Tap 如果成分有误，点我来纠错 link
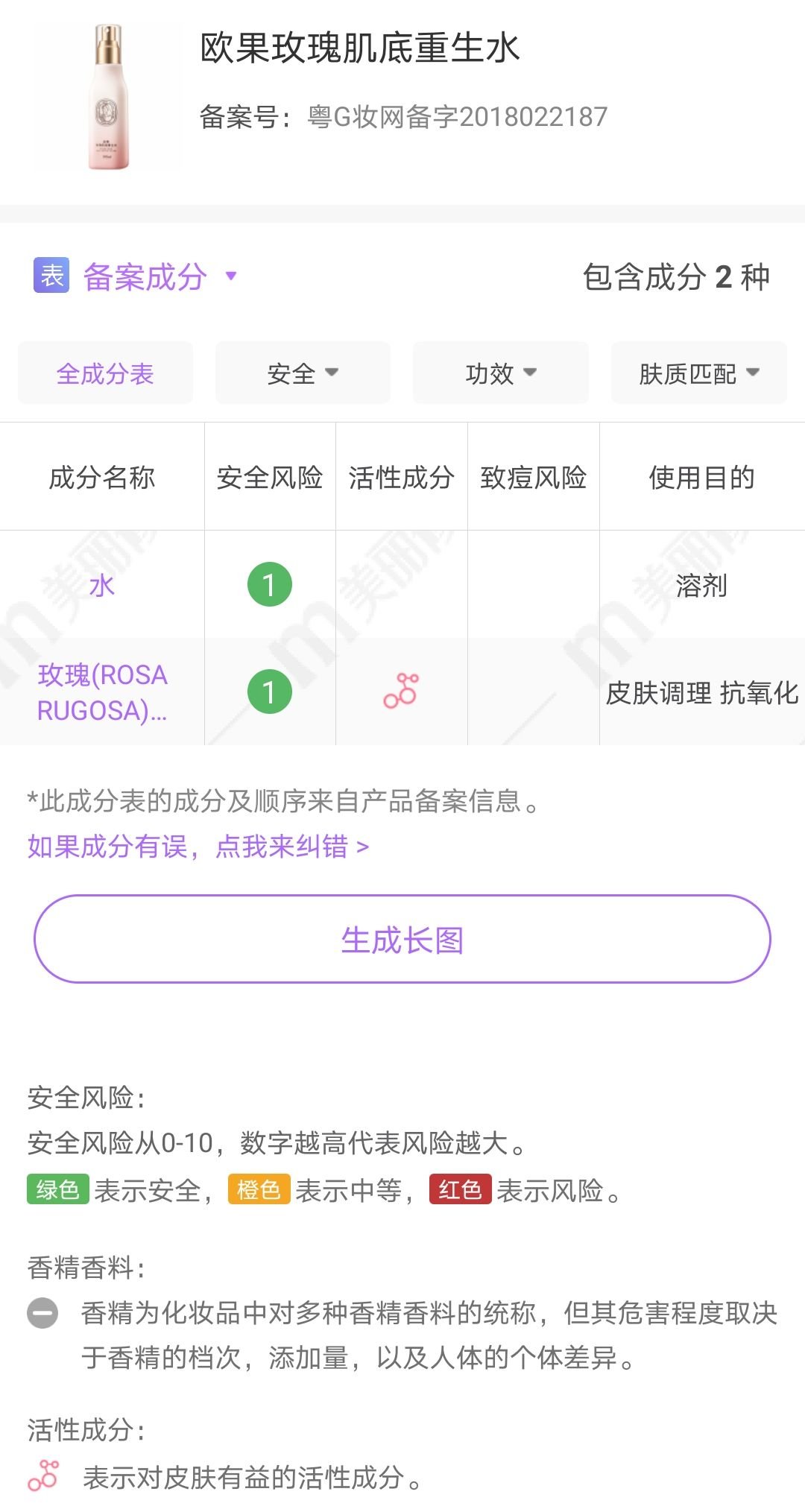The image size is (805, 1512). pos(198,847)
